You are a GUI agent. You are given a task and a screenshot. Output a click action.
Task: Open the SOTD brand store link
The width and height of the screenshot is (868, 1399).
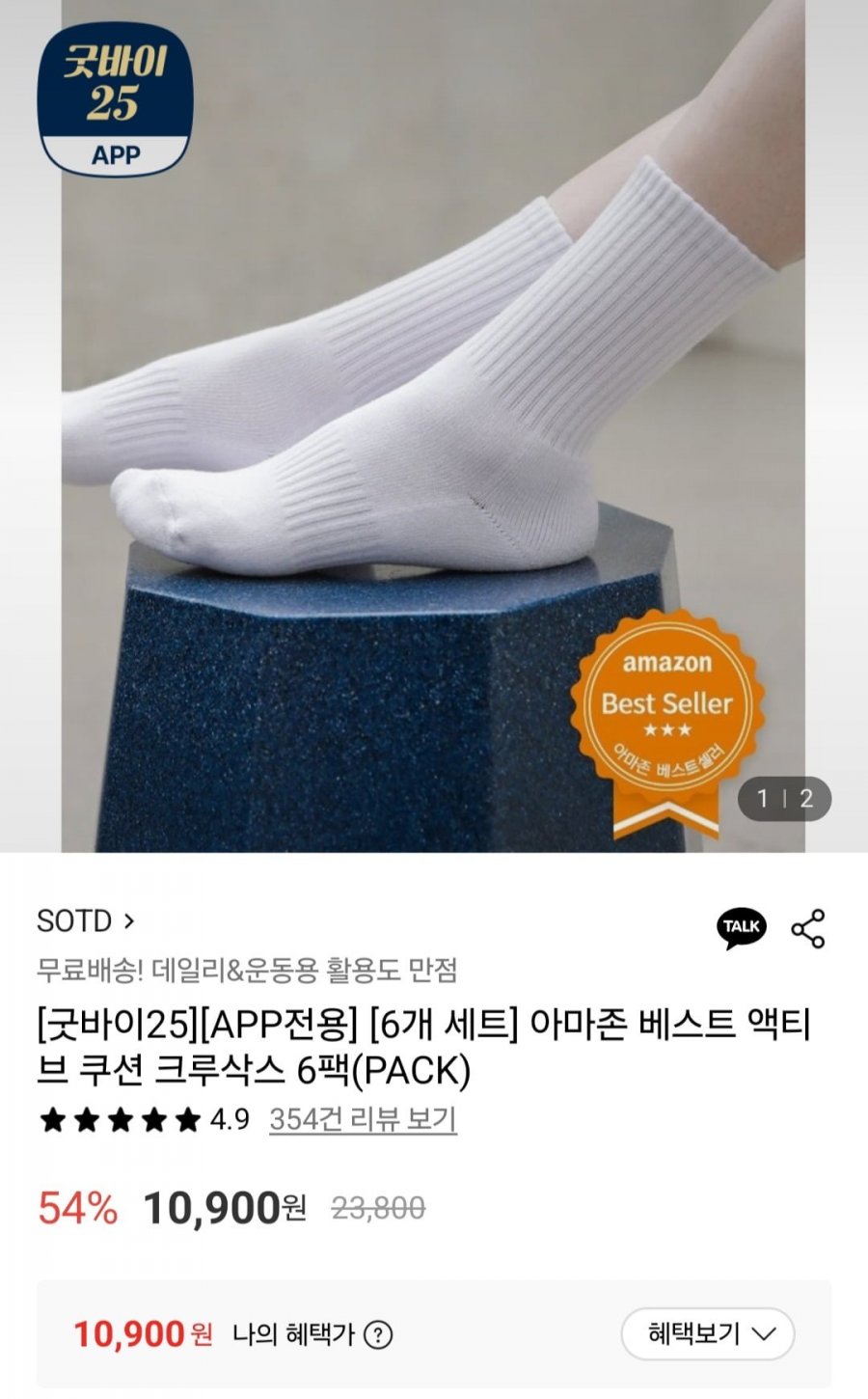click(x=85, y=921)
